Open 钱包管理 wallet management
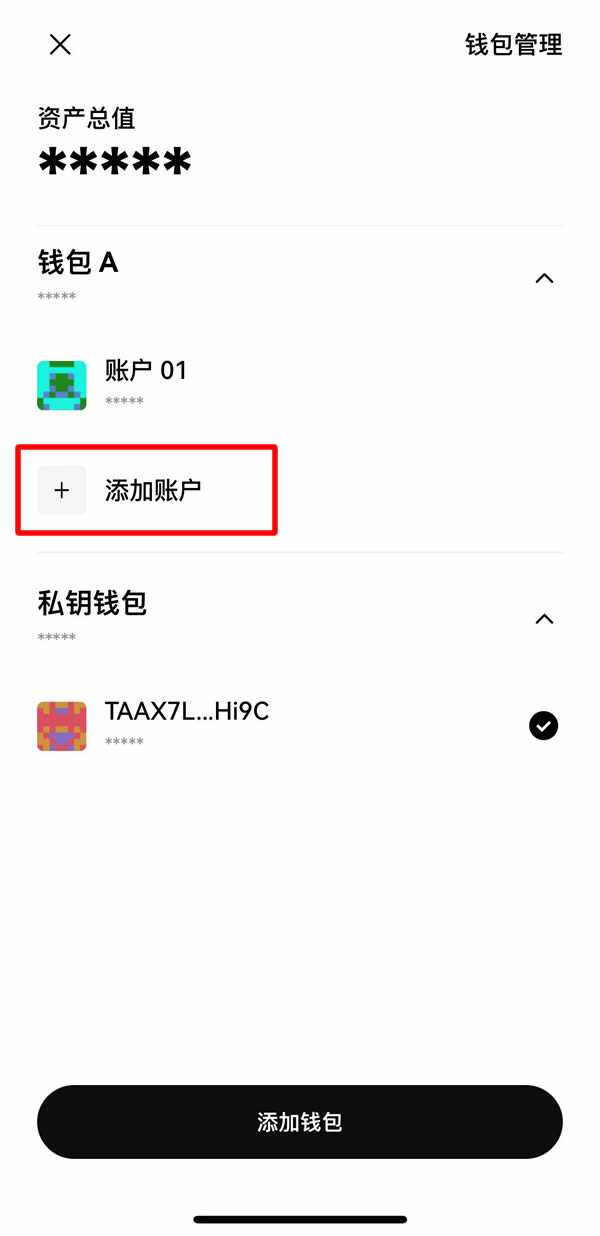Viewport: 600px width, 1236px height. click(x=513, y=45)
